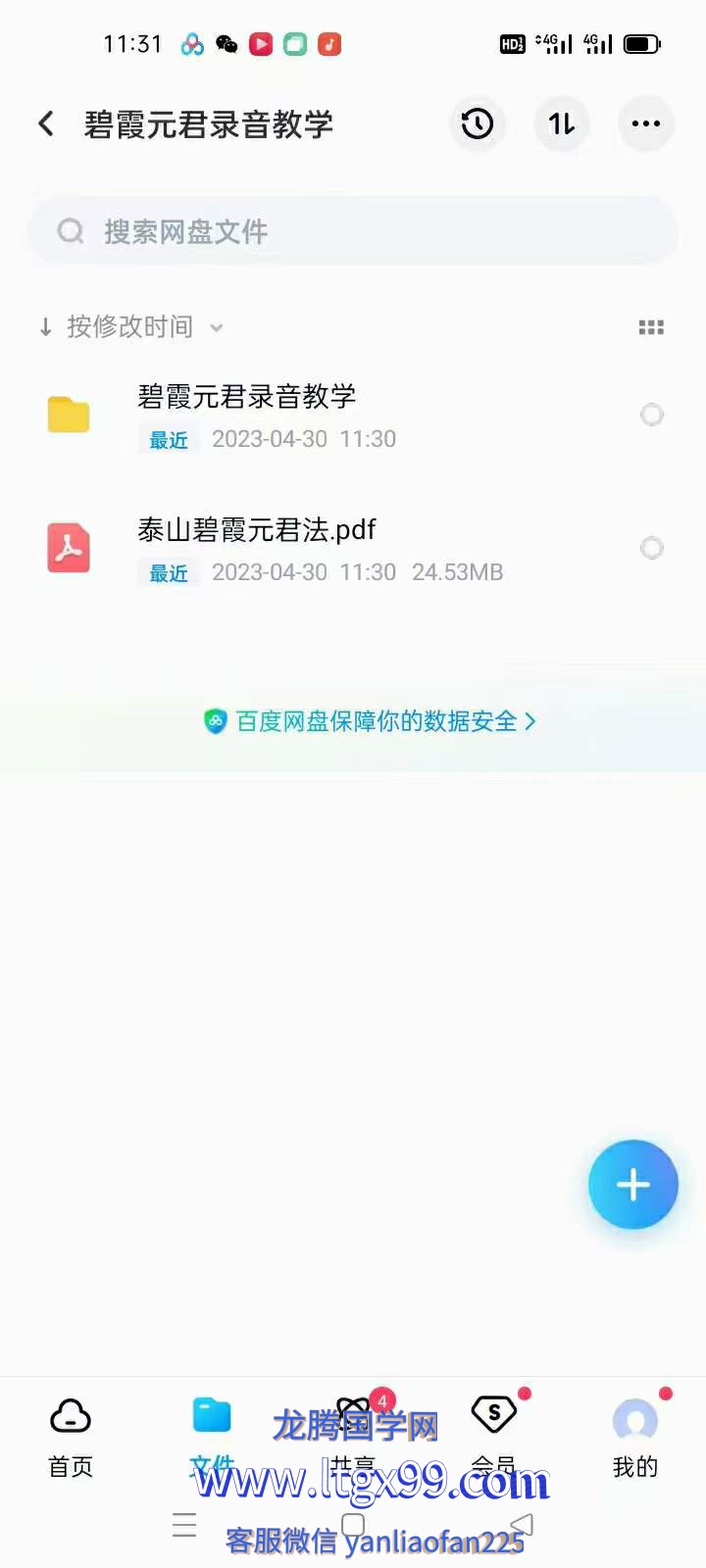Screen dimensions: 706x1568
Task: Switch to the 我的 tab
Action: coord(634,1436)
